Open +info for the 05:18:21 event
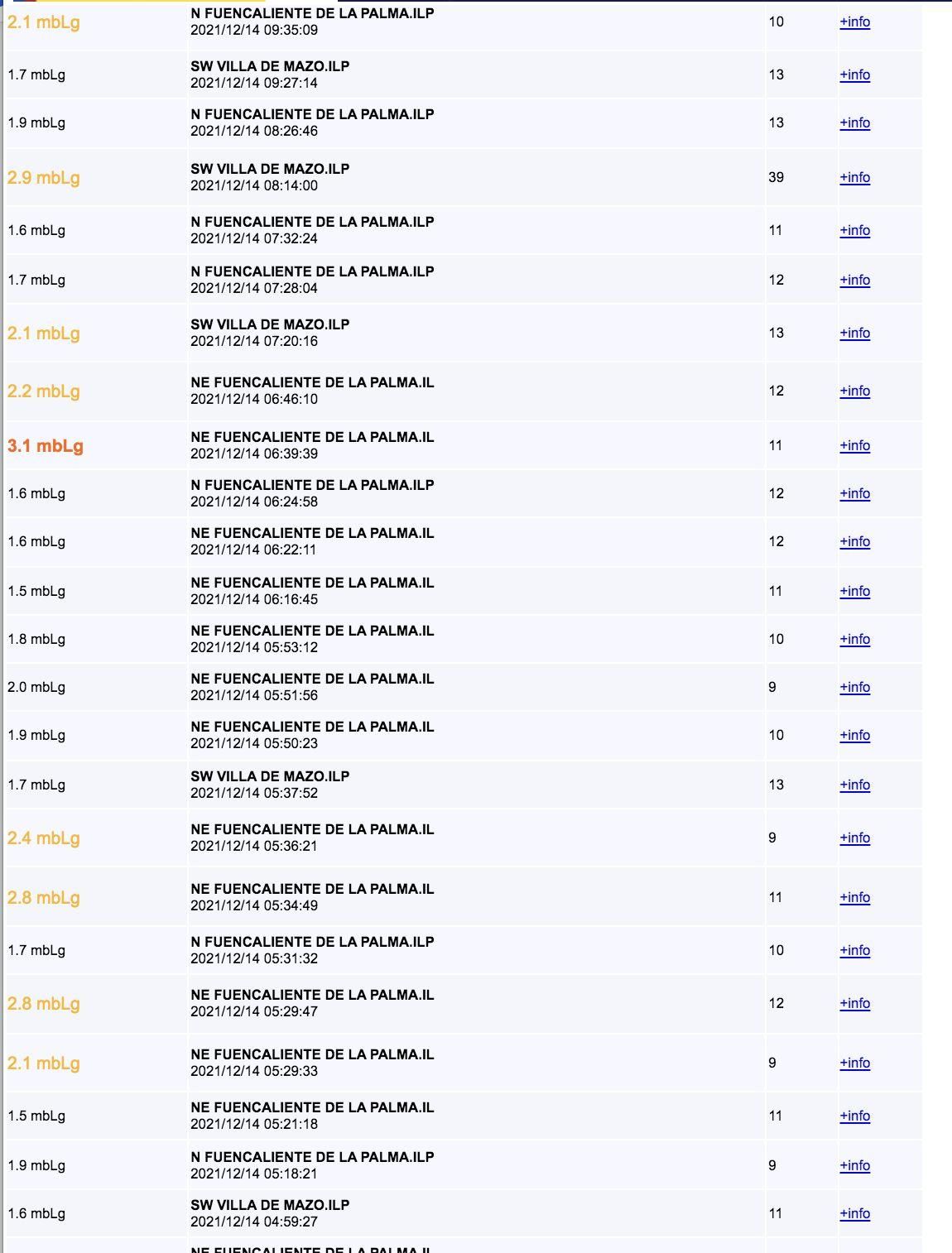This screenshot has width=952, height=1253. tap(854, 1166)
